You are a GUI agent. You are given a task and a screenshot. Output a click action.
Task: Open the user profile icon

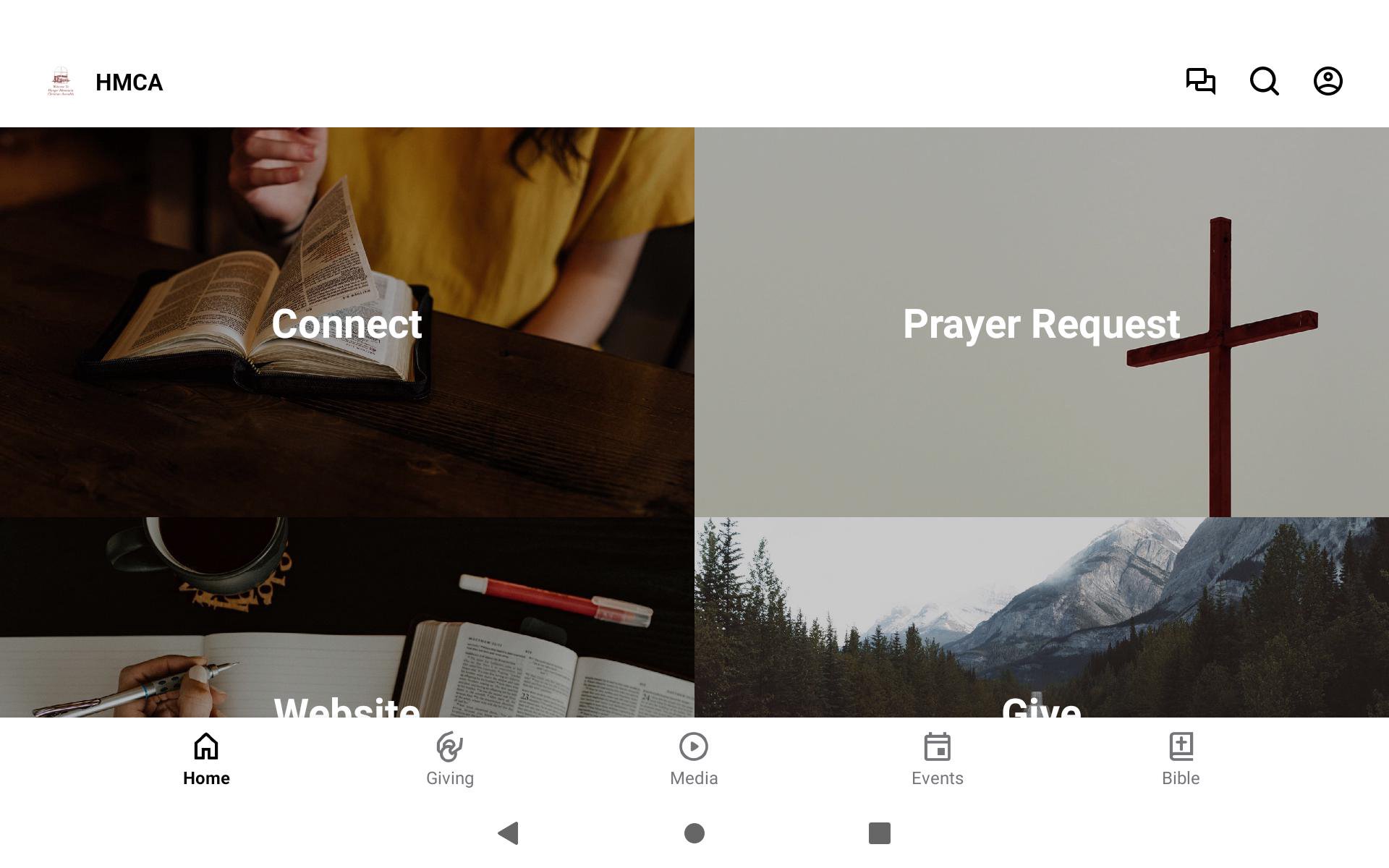(x=1328, y=81)
